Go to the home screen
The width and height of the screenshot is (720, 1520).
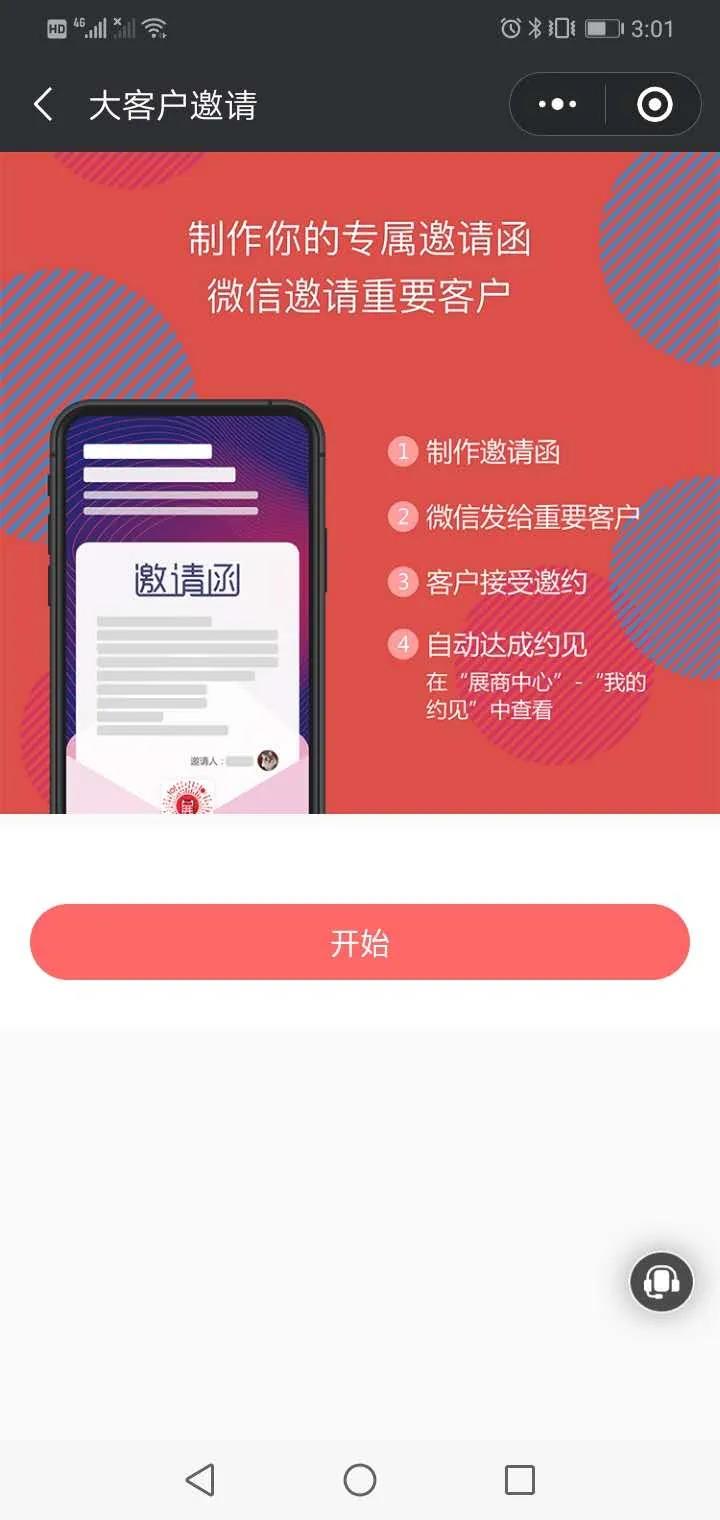tap(360, 1479)
